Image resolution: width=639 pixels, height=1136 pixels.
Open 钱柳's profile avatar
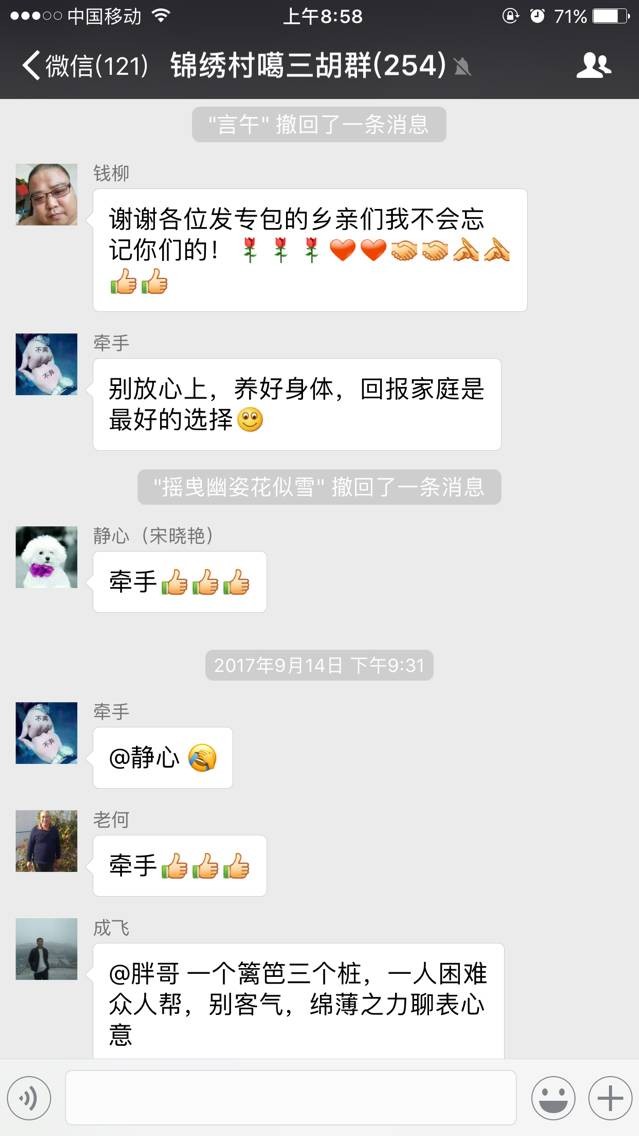click(46, 194)
